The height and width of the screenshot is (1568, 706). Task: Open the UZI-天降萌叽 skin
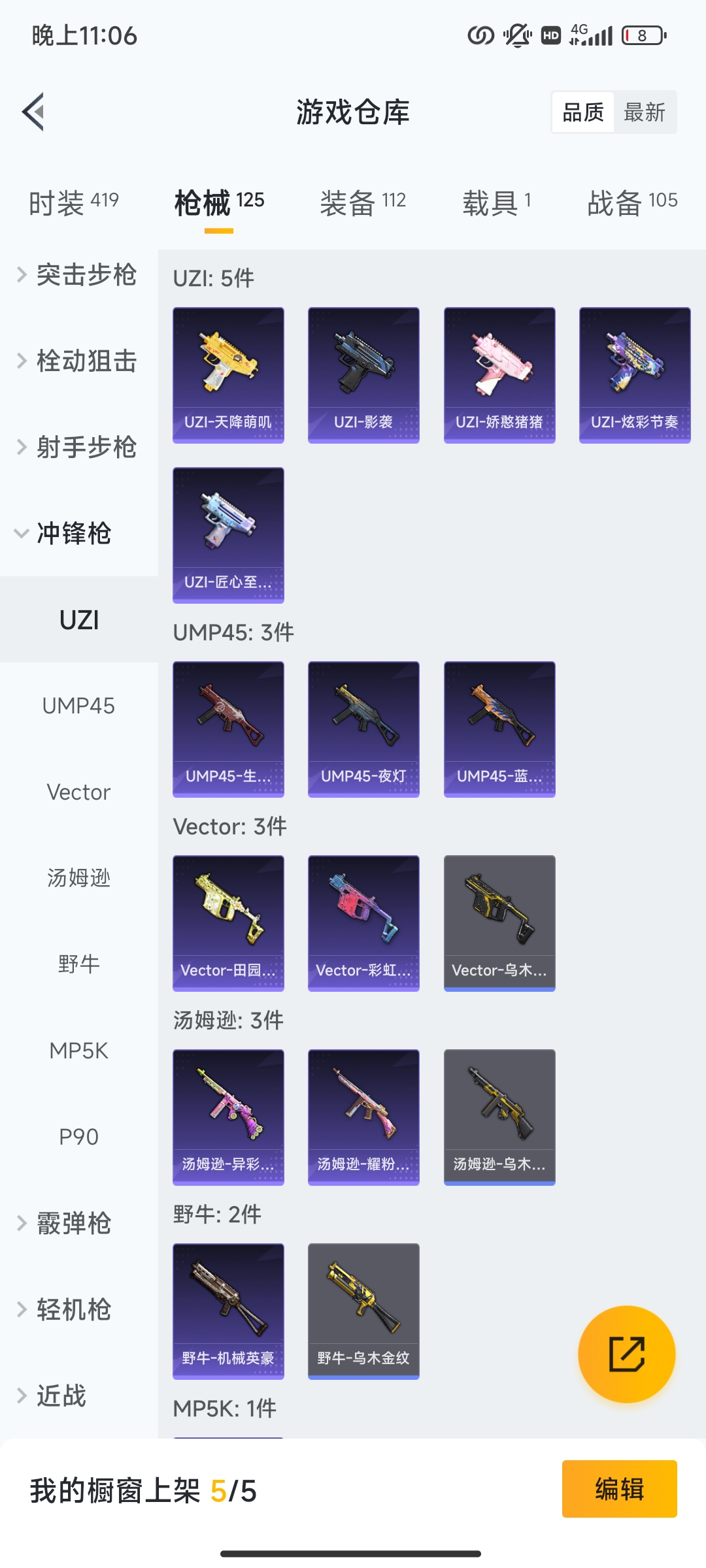[228, 375]
